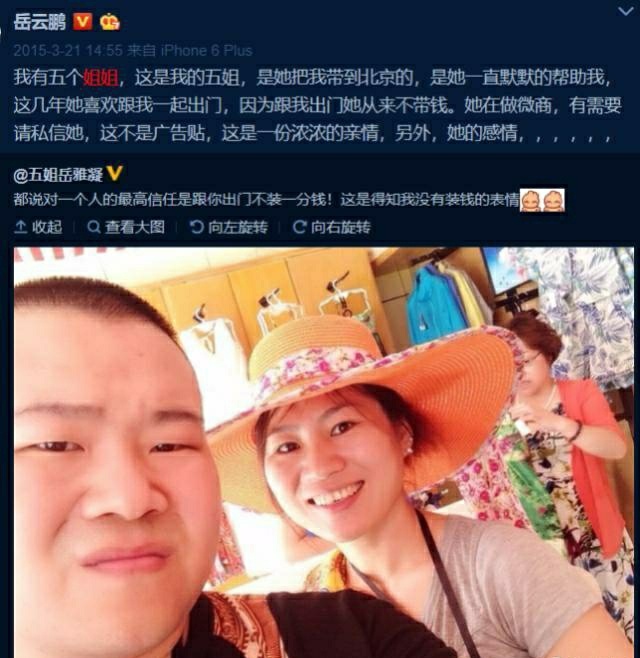Collapse the picture with 收起

38,227
